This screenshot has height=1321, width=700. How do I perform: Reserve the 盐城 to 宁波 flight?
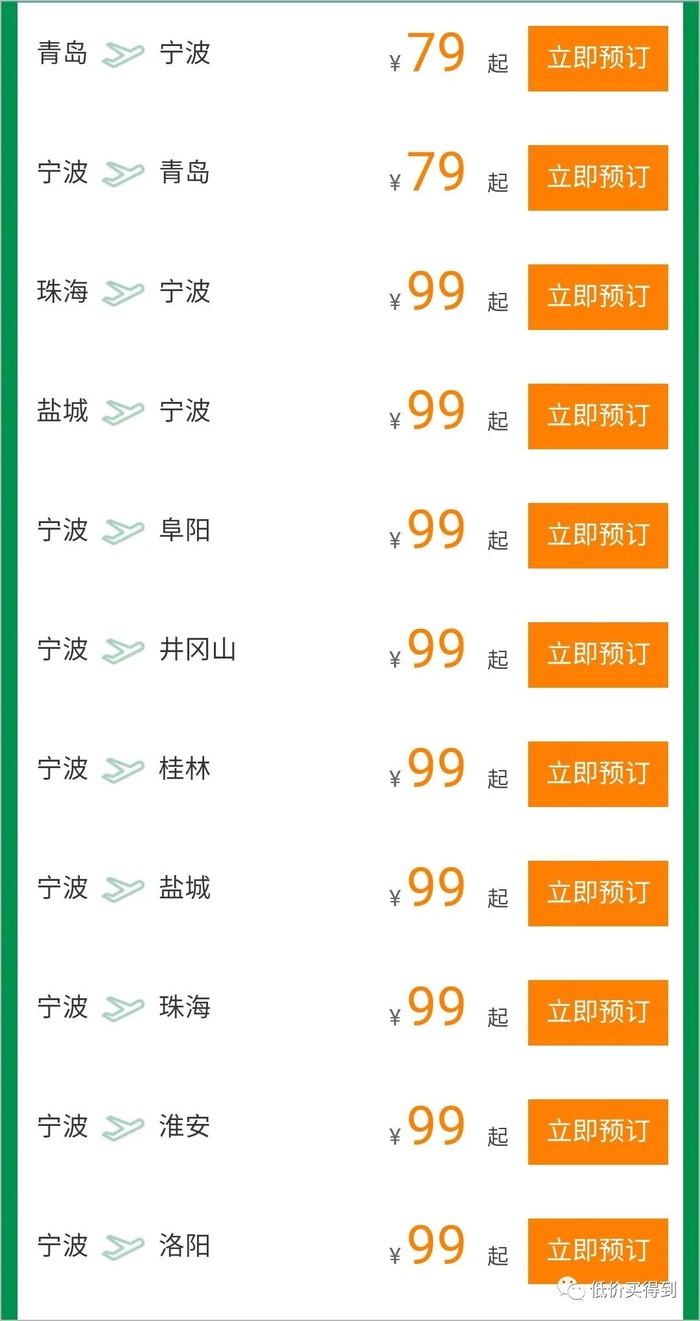tap(597, 415)
